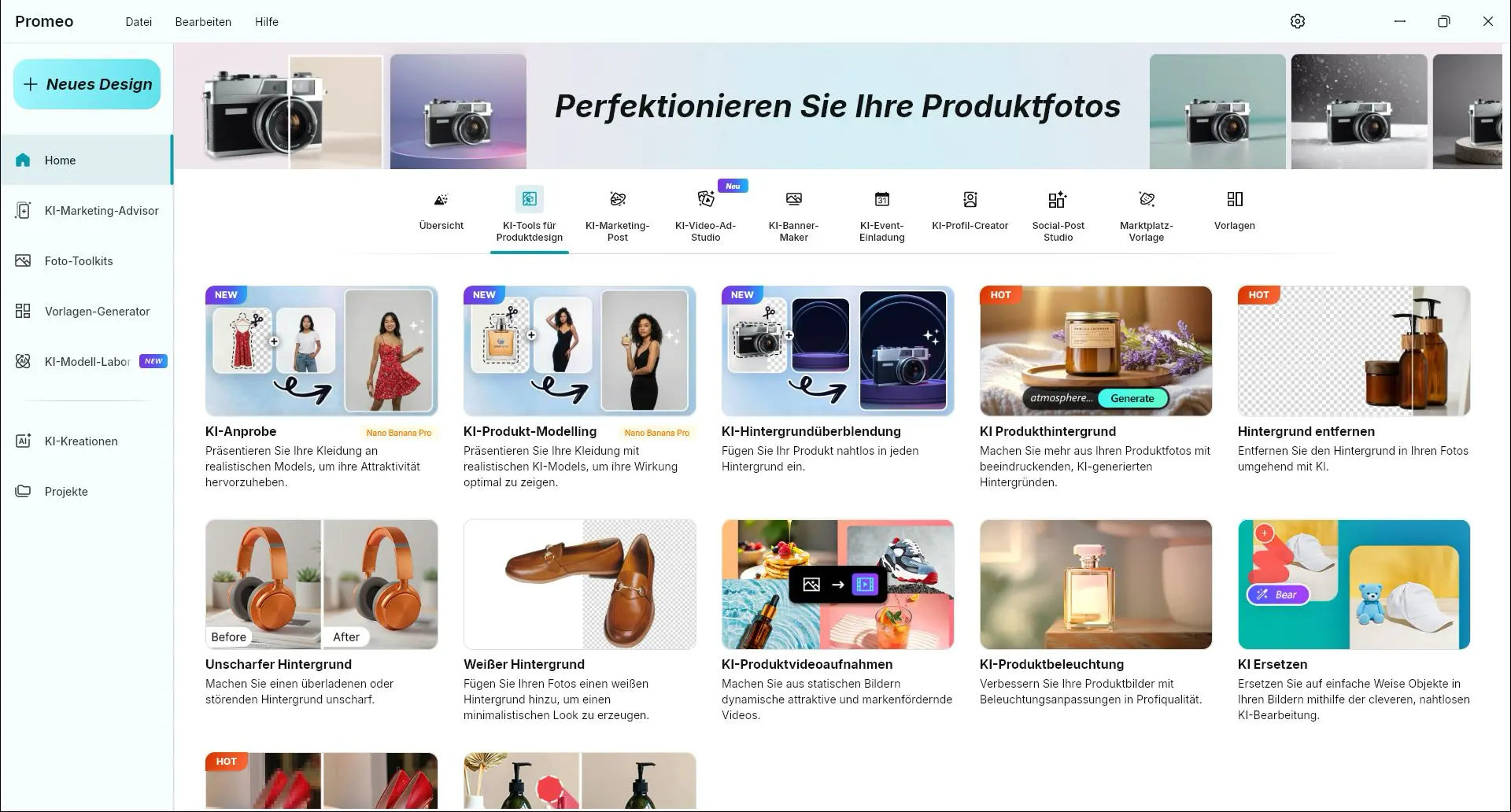Open the KI-Anprobe tool card
Image resolution: width=1511 pixels, height=812 pixels.
click(x=321, y=352)
